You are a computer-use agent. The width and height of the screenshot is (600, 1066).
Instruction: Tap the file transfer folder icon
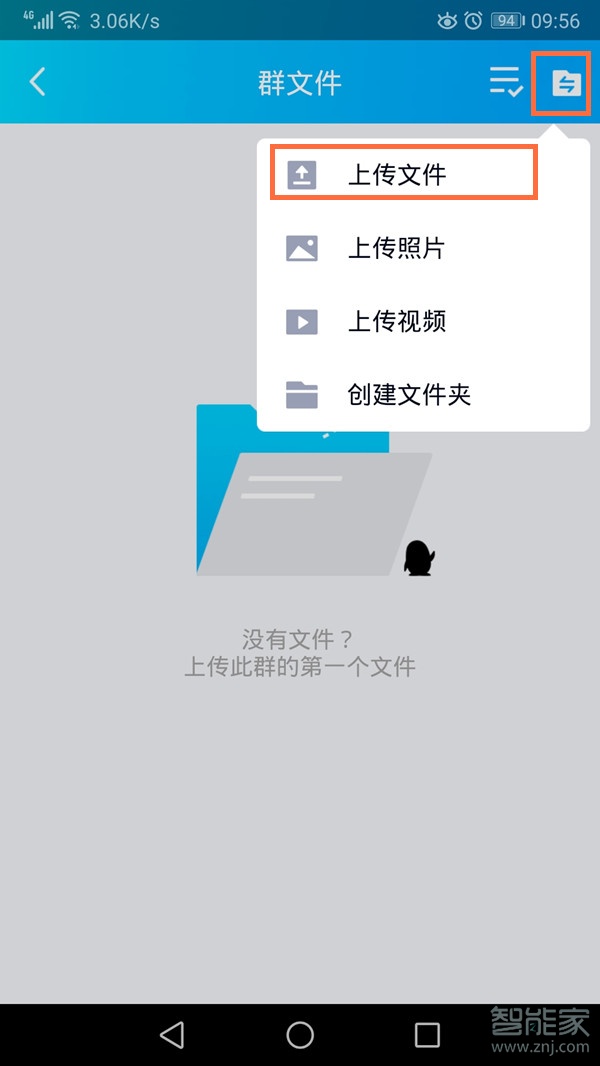coord(566,82)
